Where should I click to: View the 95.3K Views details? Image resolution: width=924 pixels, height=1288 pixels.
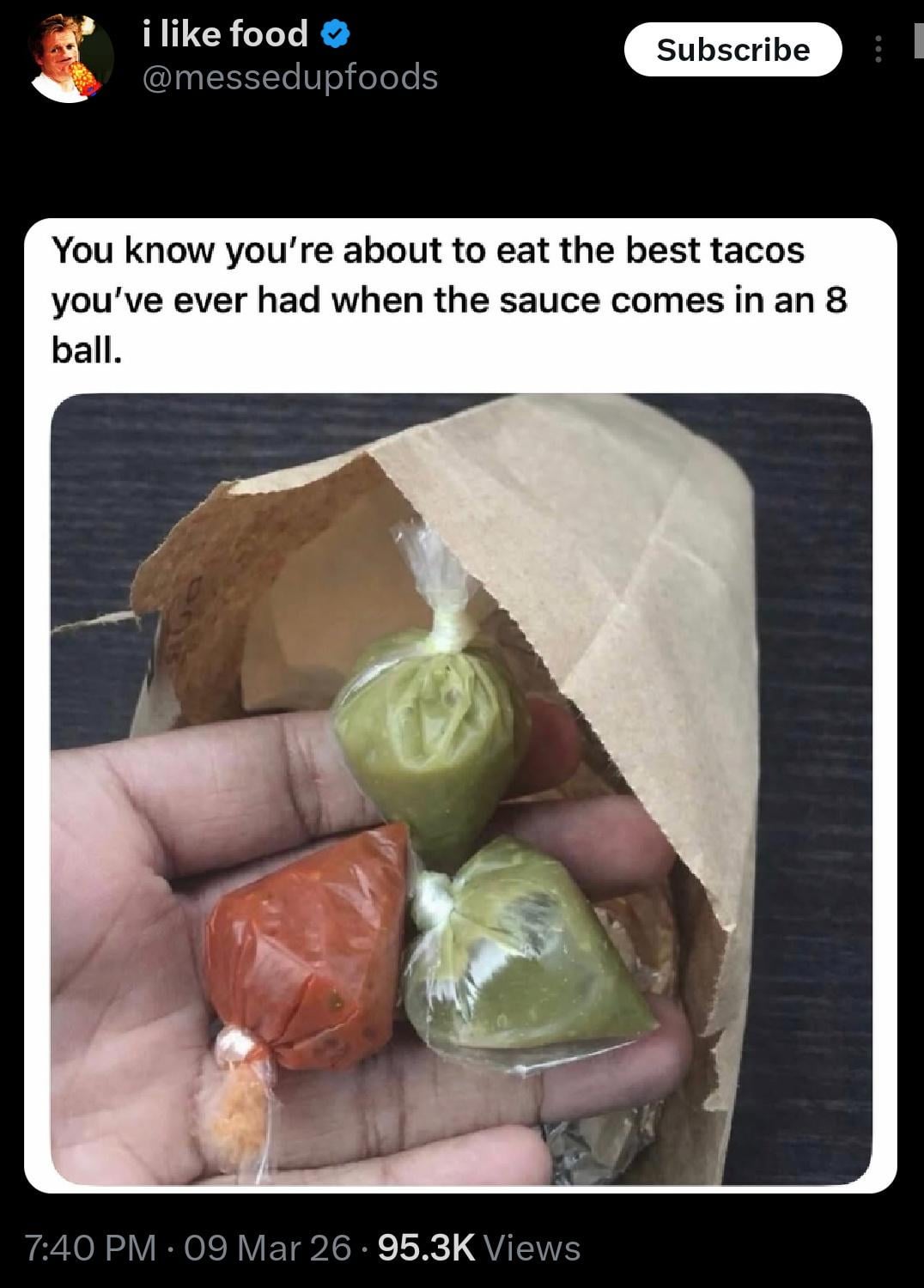(478, 1248)
